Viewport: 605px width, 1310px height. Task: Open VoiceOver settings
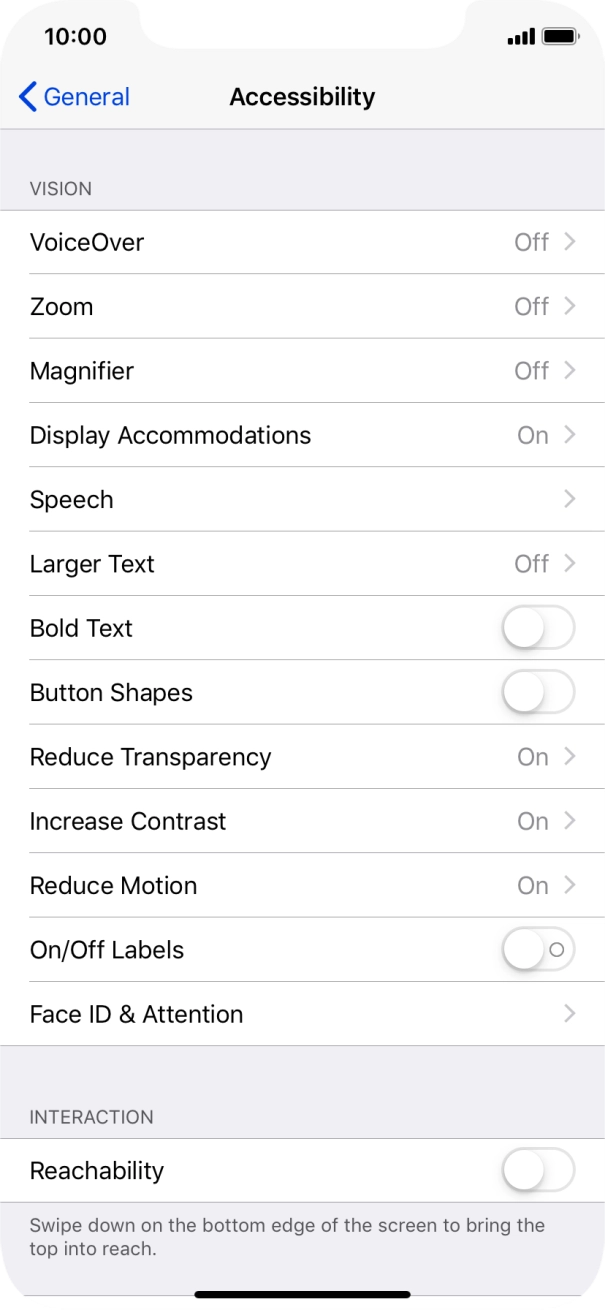tap(300, 242)
